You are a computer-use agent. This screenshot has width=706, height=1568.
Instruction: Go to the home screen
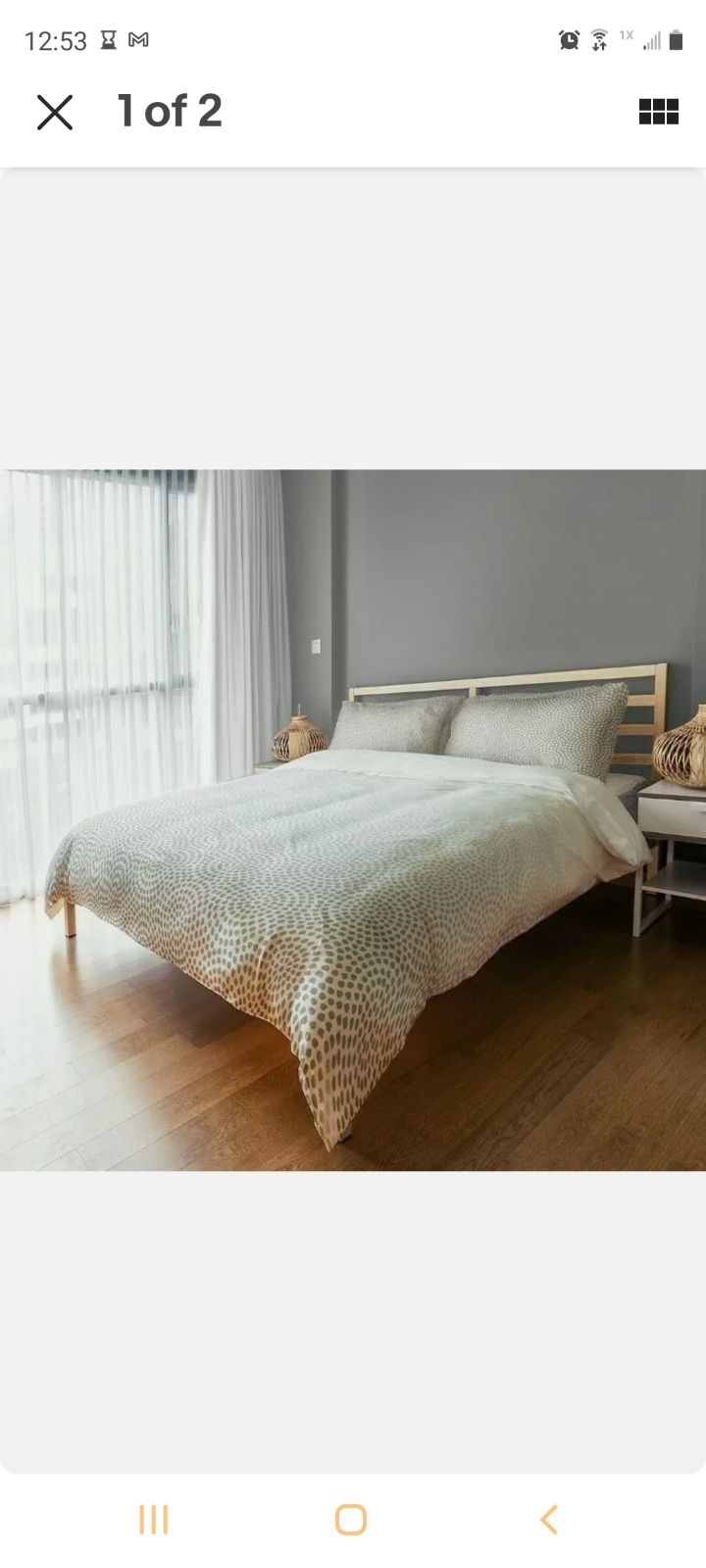click(x=351, y=1519)
